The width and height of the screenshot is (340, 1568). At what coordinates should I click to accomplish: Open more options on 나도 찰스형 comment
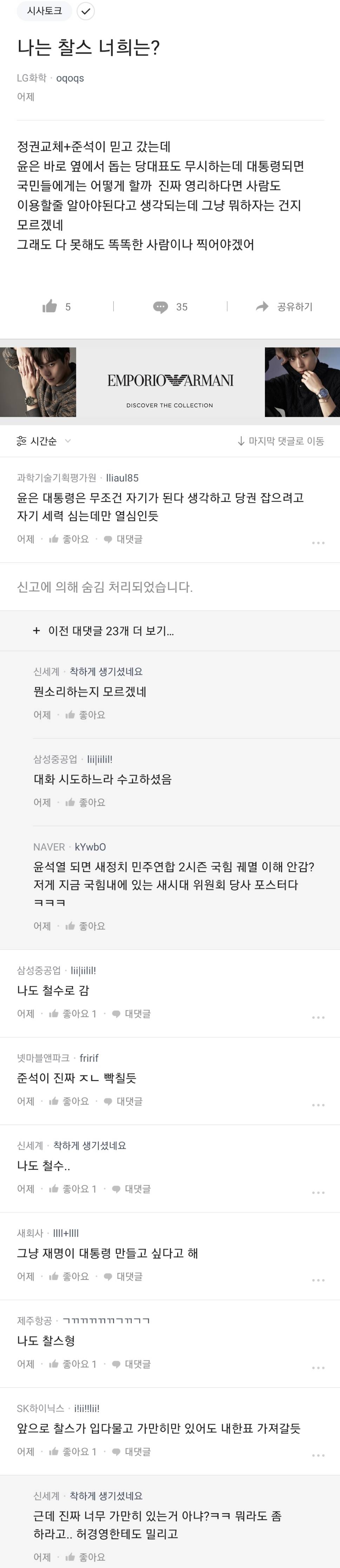318,1367
